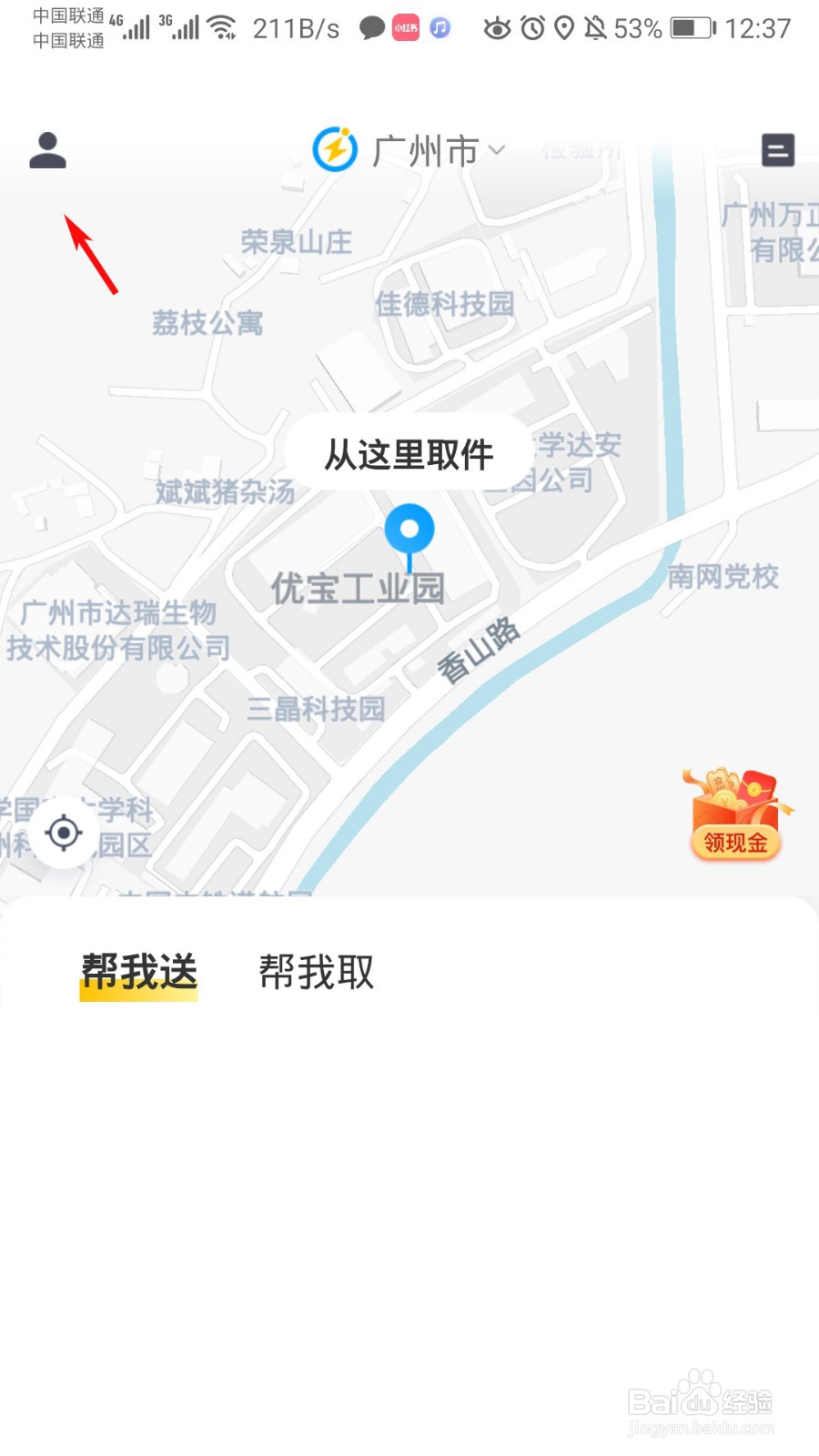Viewport: 819px width, 1456px height.
Task: Switch to the 帮我取 tab
Action: 315,972
